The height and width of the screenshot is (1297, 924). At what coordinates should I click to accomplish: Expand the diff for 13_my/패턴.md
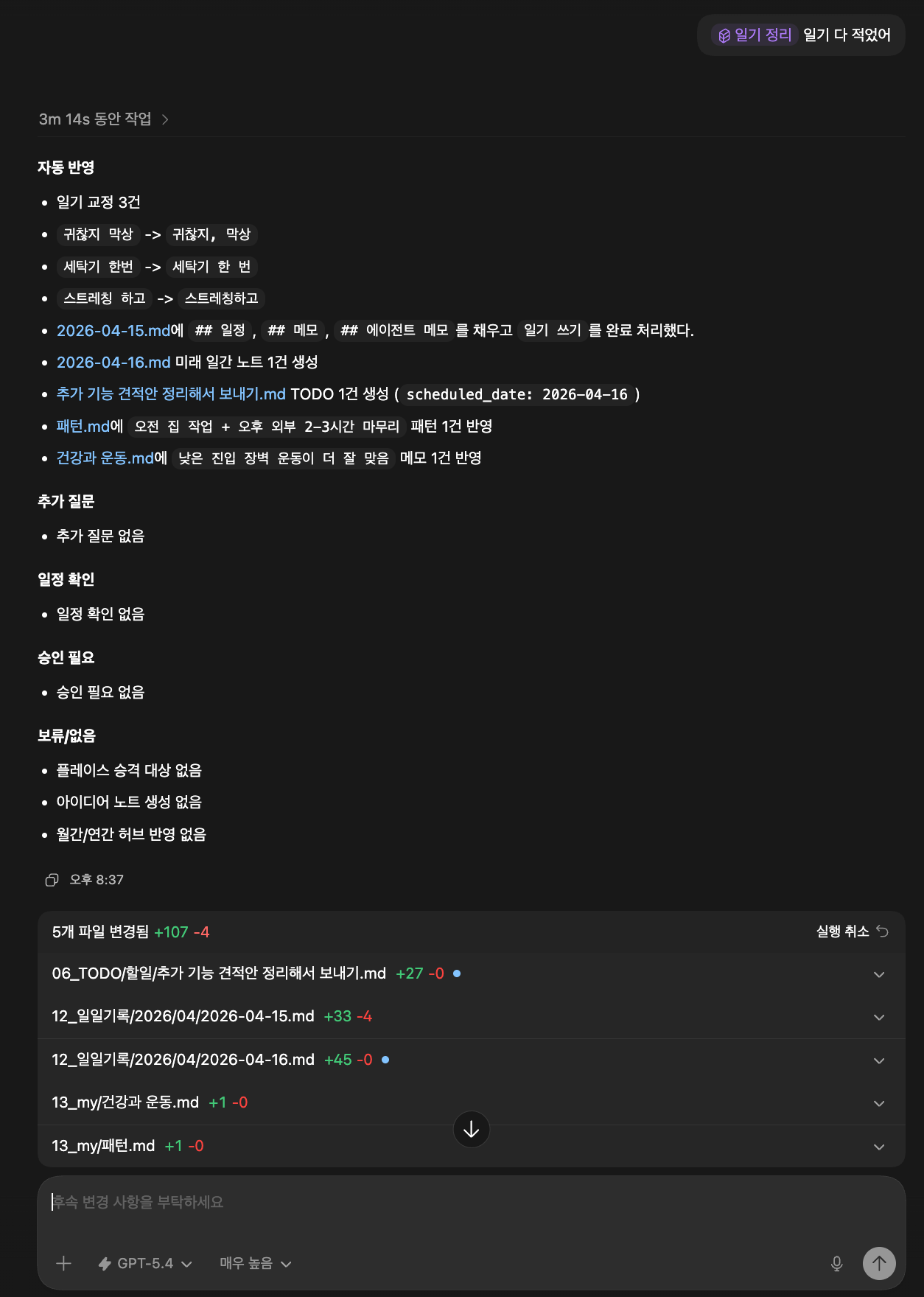point(878,1147)
